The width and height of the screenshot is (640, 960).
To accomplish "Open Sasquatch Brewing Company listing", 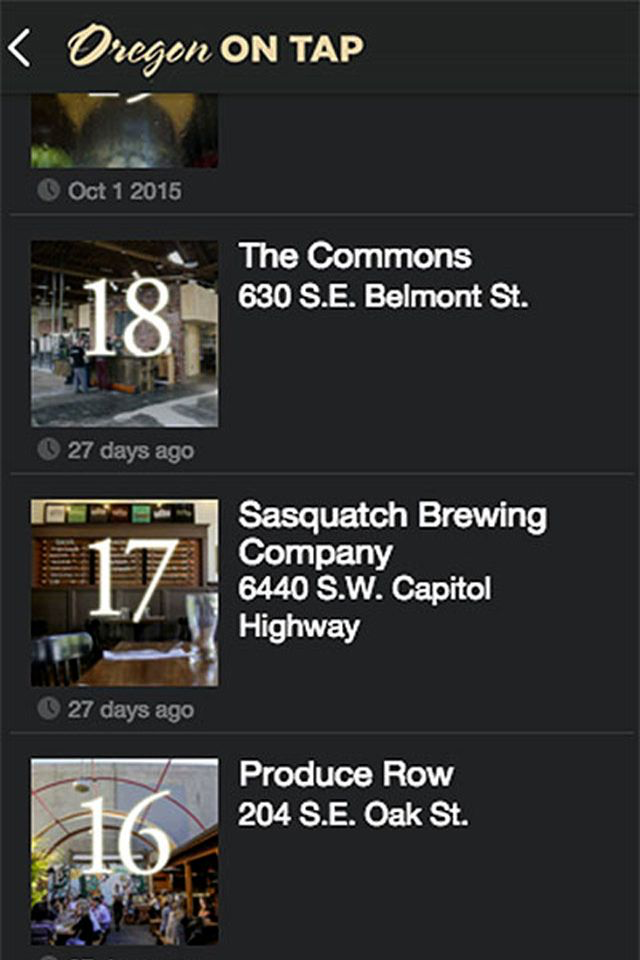I will pyautogui.click(x=392, y=534).
